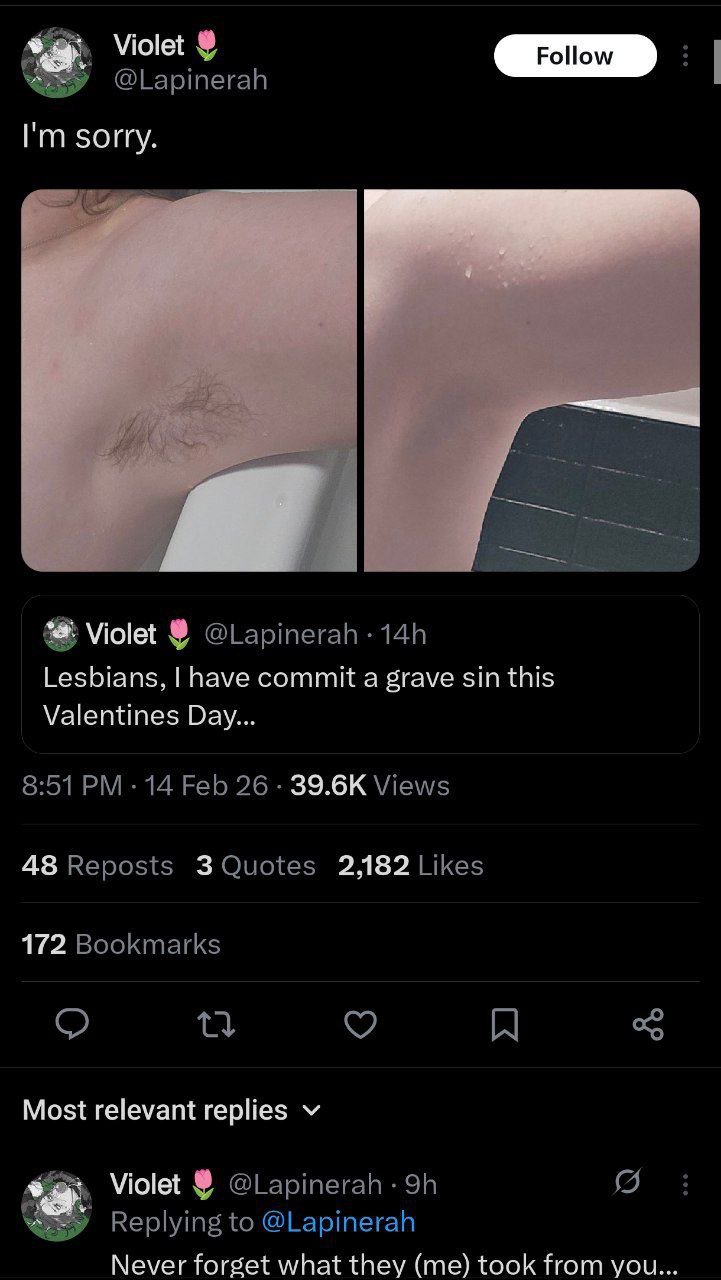Image resolution: width=721 pixels, height=1280 pixels.
Task: Open Violet's profile picture at the post header
Action: (56, 62)
